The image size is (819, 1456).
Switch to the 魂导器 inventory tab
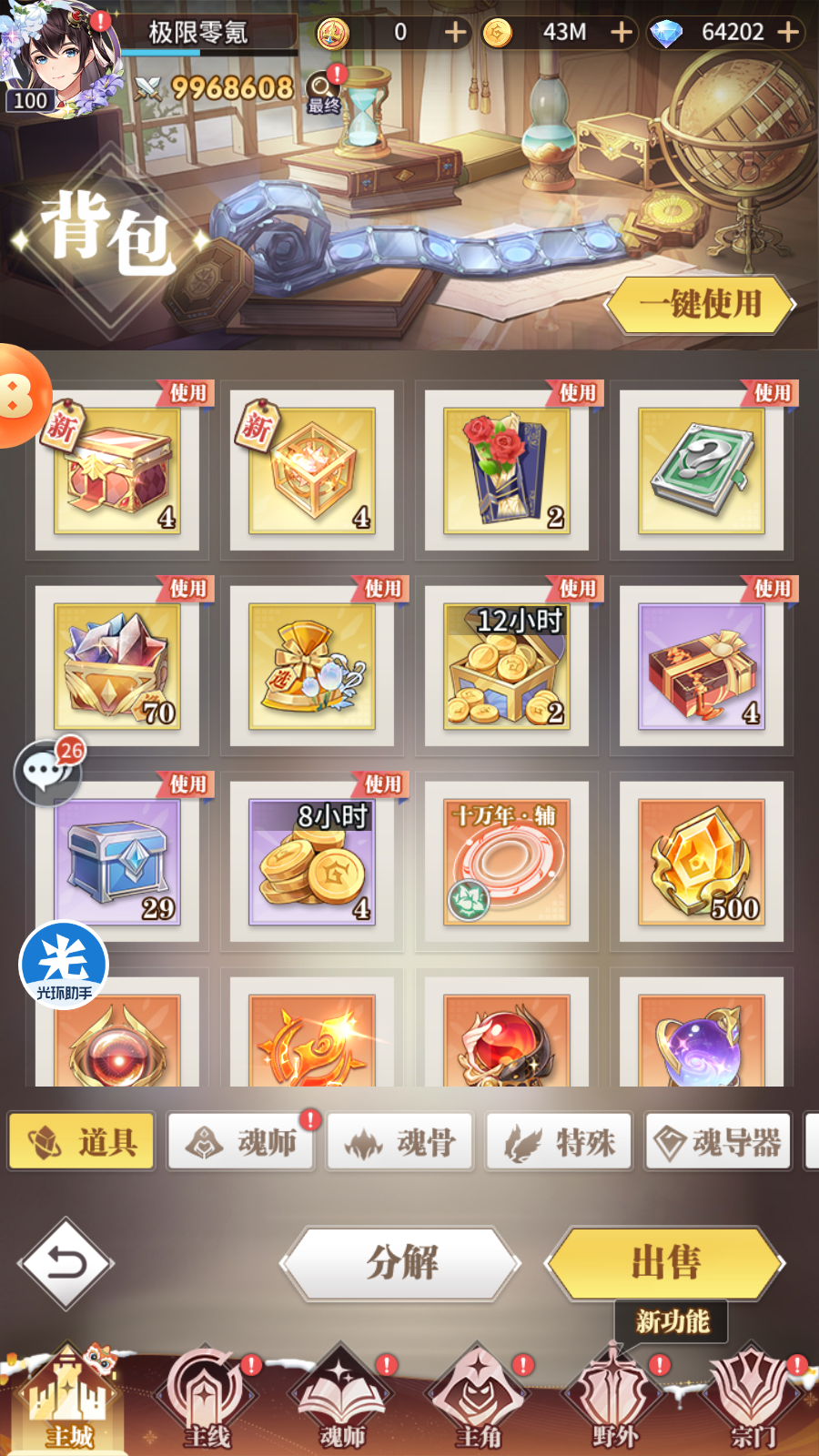(718, 1142)
